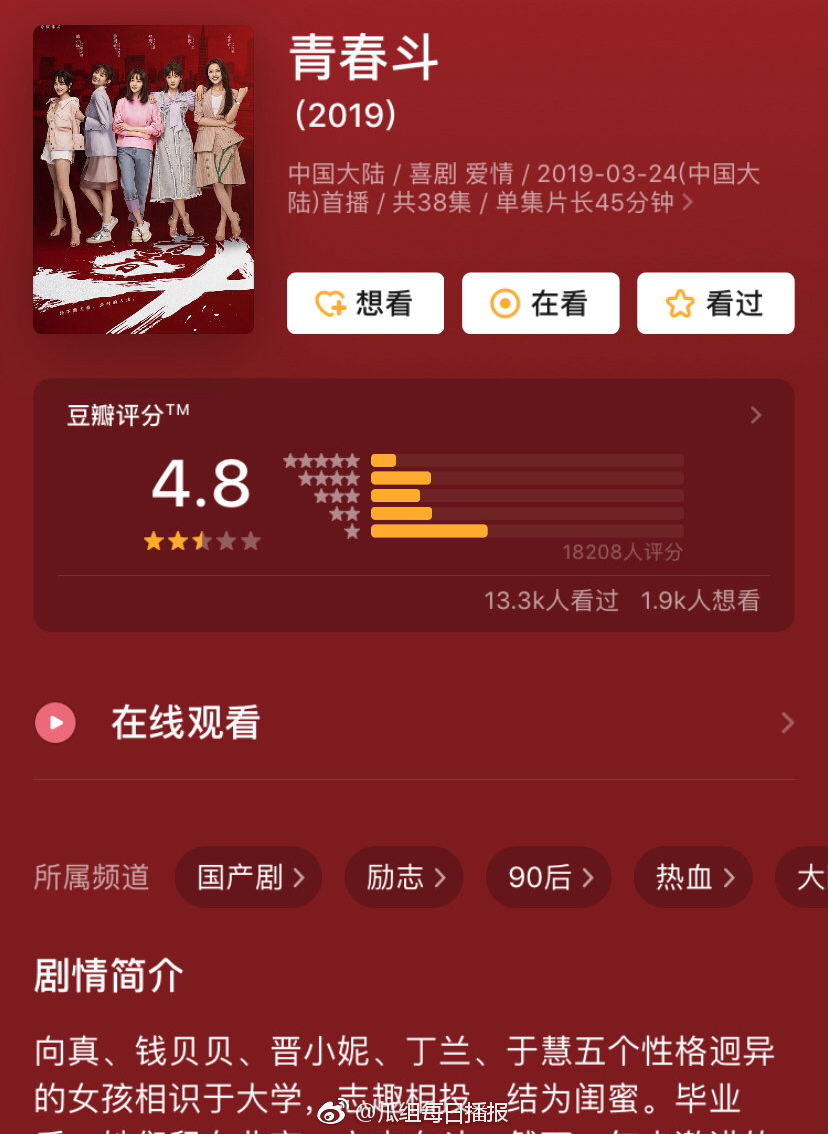This screenshot has width=828, height=1134.
Task: Mark the show as 在看
Action: (x=540, y=303)
